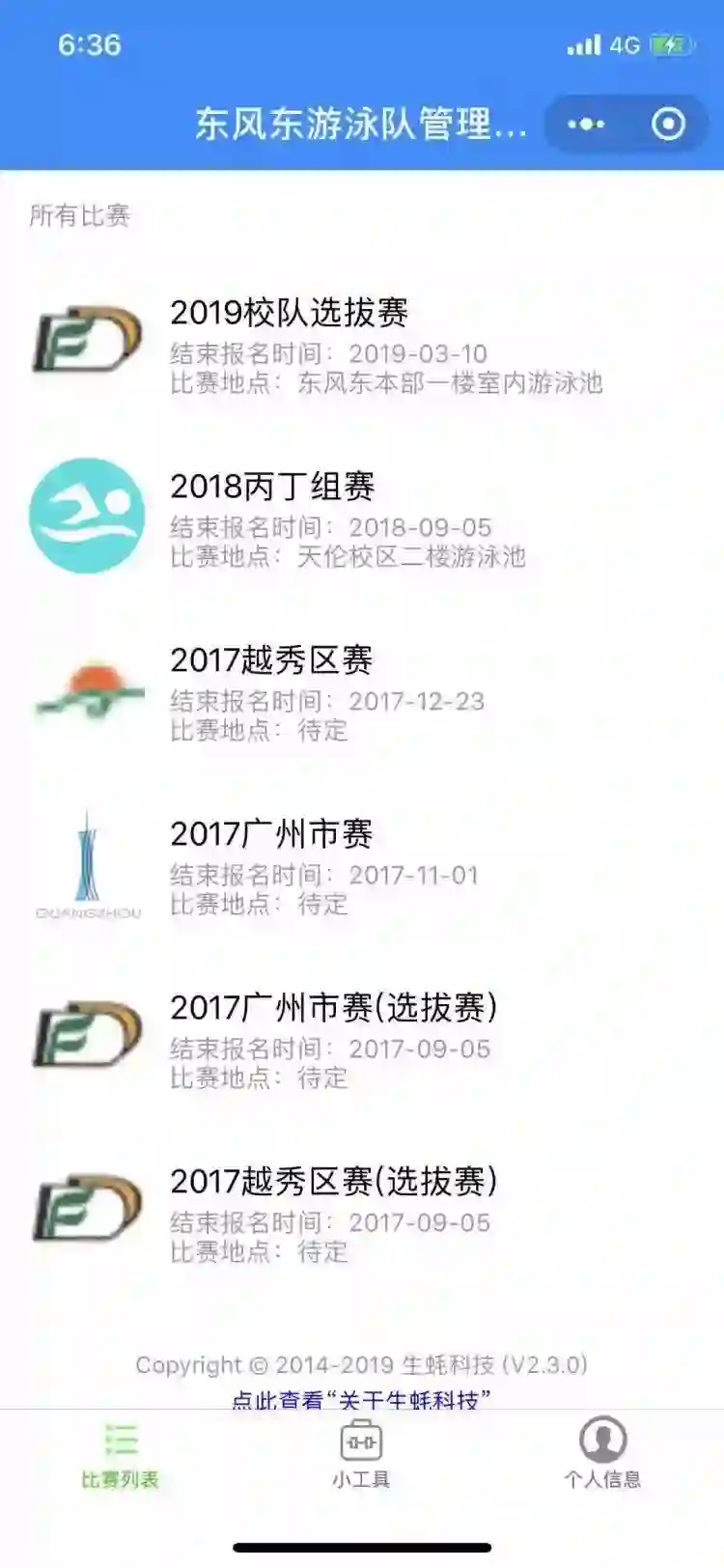Follow the 关于生蚝科技 link

pyautogui.click(x=362, y=1399)
